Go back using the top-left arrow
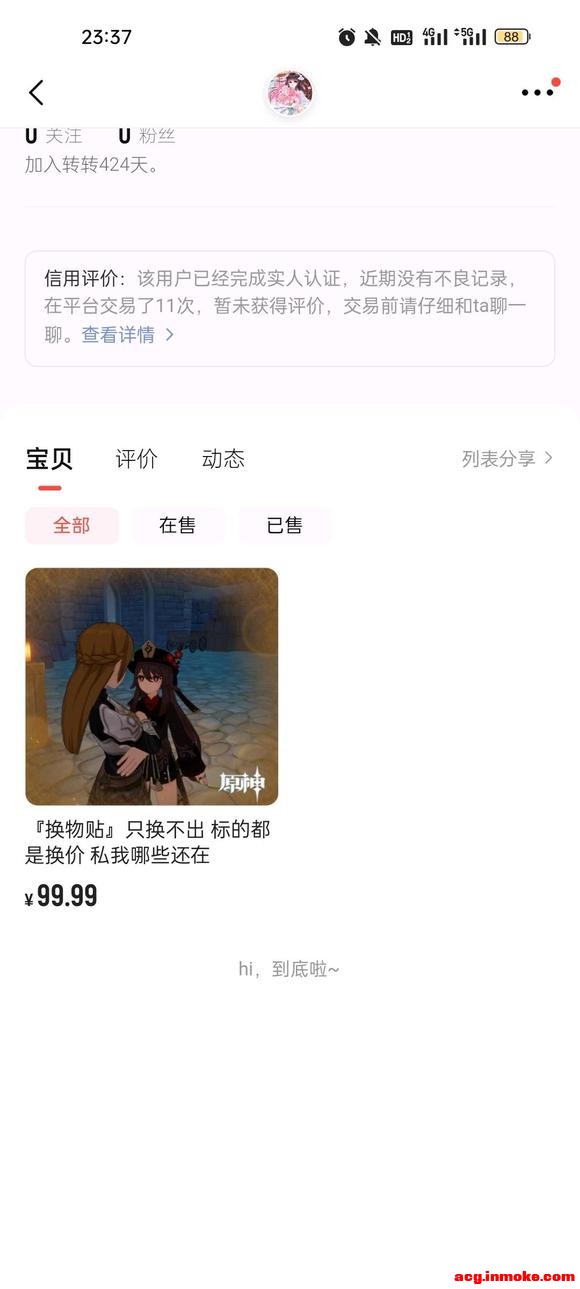 pos(36,93)
